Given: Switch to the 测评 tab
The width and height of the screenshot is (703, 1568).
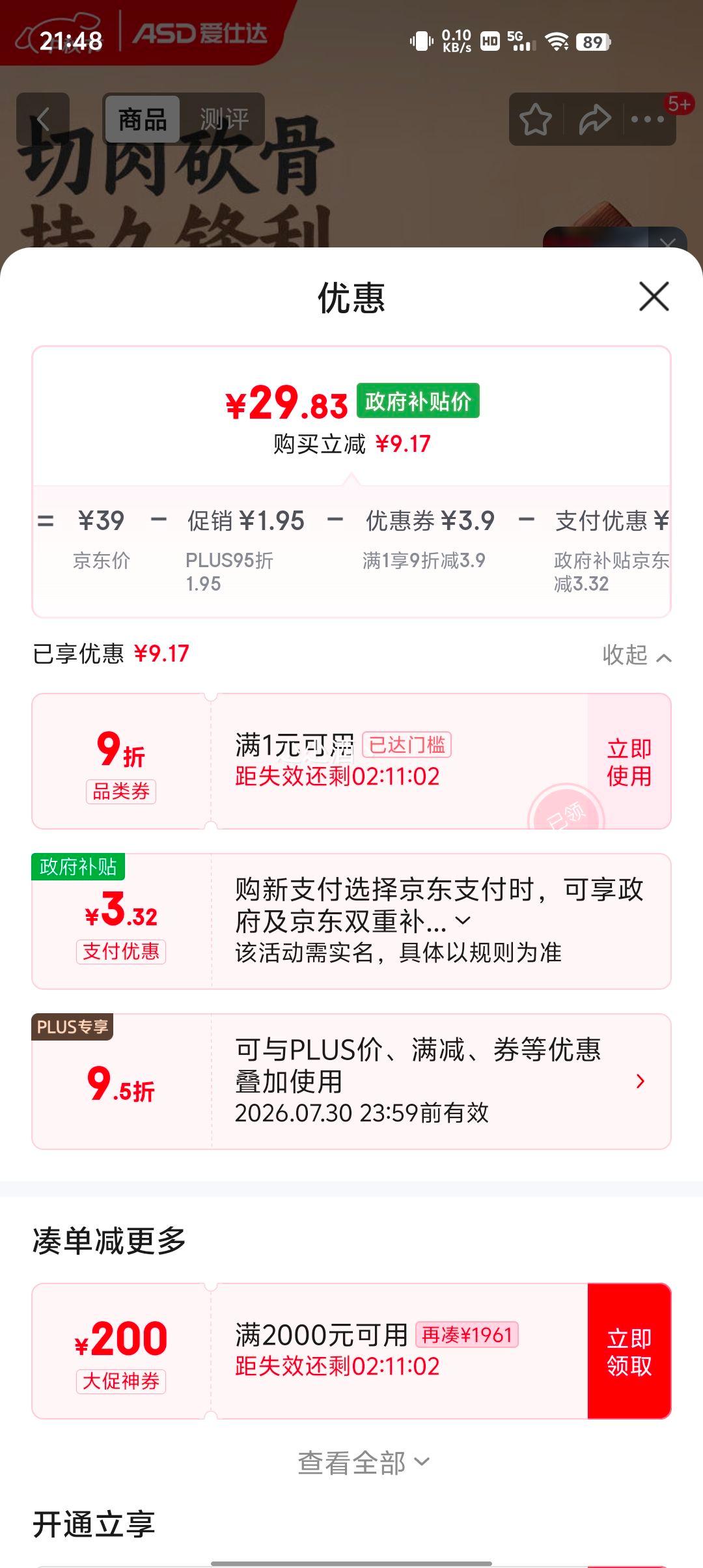Looking at the screenshot, I should click(x=224, y=119).
